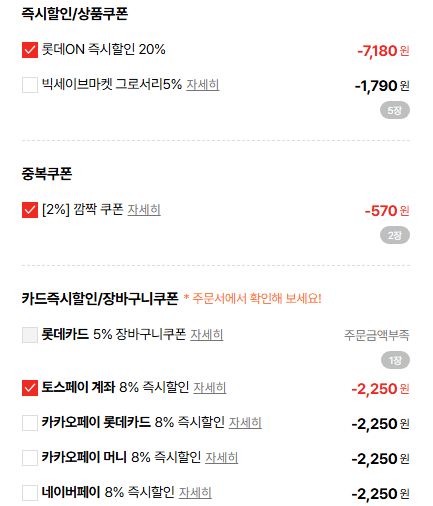View 자세히 for 네이버페이 discount
The width and height of the screenshot is (433, 506).
coord(195,493)
